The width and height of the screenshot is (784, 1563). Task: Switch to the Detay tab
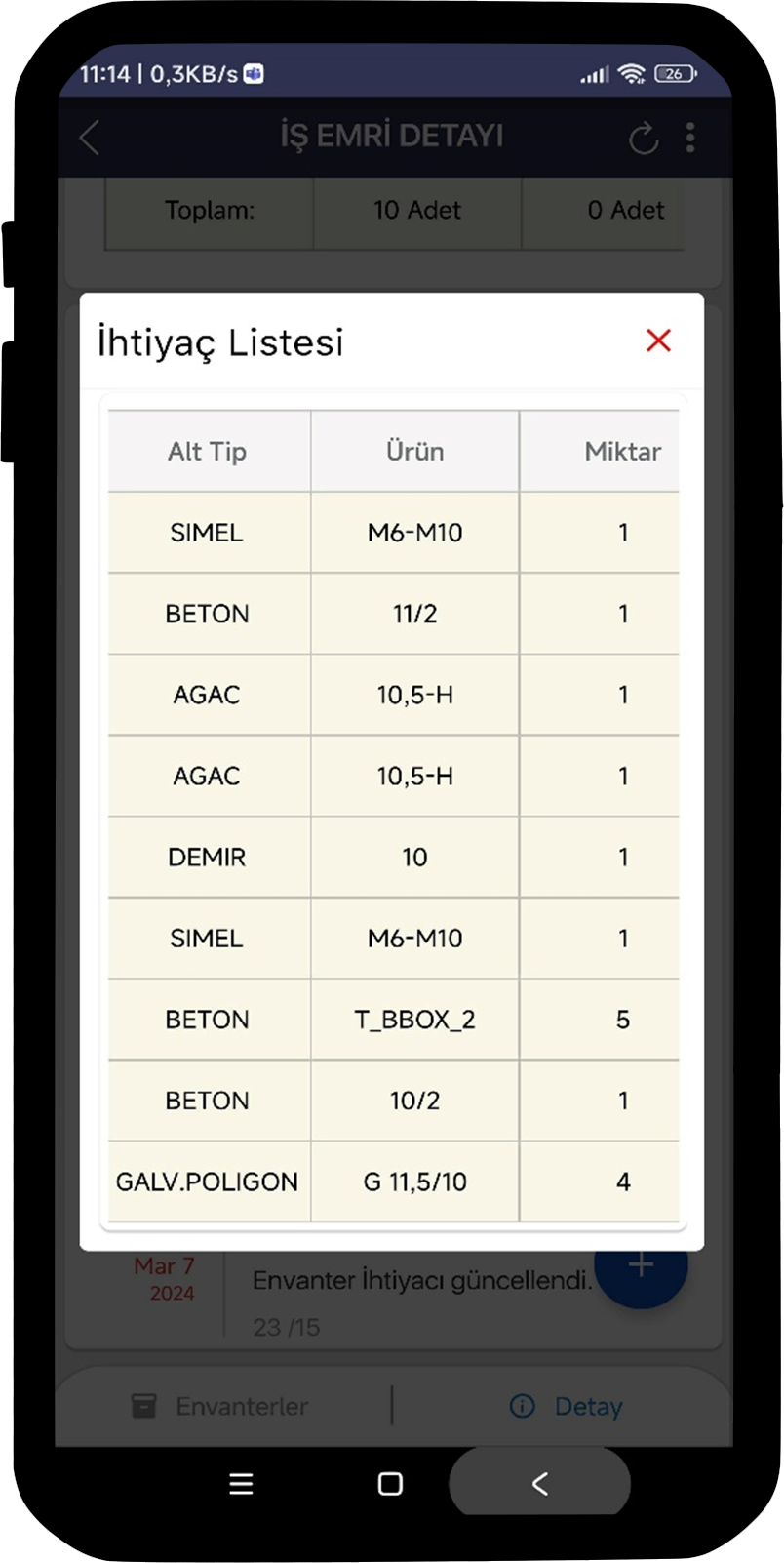pos(567,1406)
